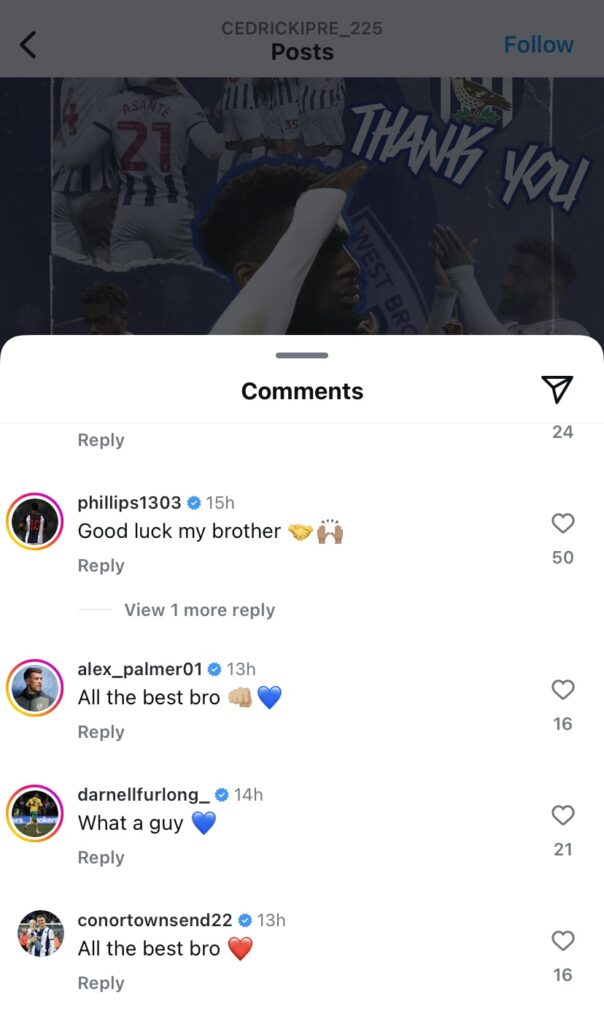Viewport: 604px width, 1024px height.
Task: Like alex_palmer01's comment
Action: (x=563, y=689)
